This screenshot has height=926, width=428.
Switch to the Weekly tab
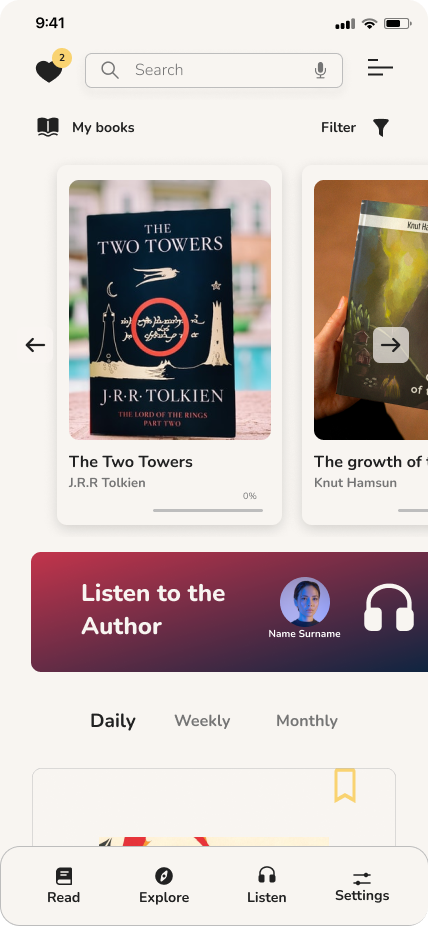coord(202,721)
